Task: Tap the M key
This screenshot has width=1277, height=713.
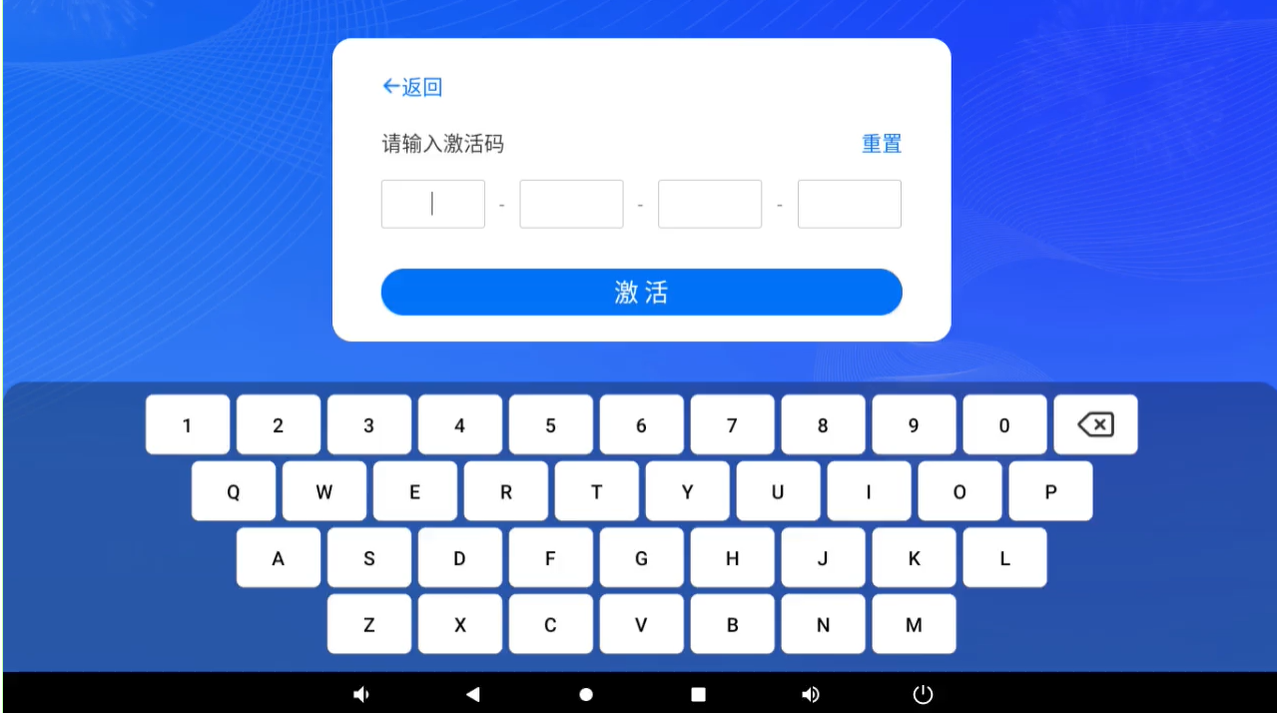Action: click(x=913, y=625)
